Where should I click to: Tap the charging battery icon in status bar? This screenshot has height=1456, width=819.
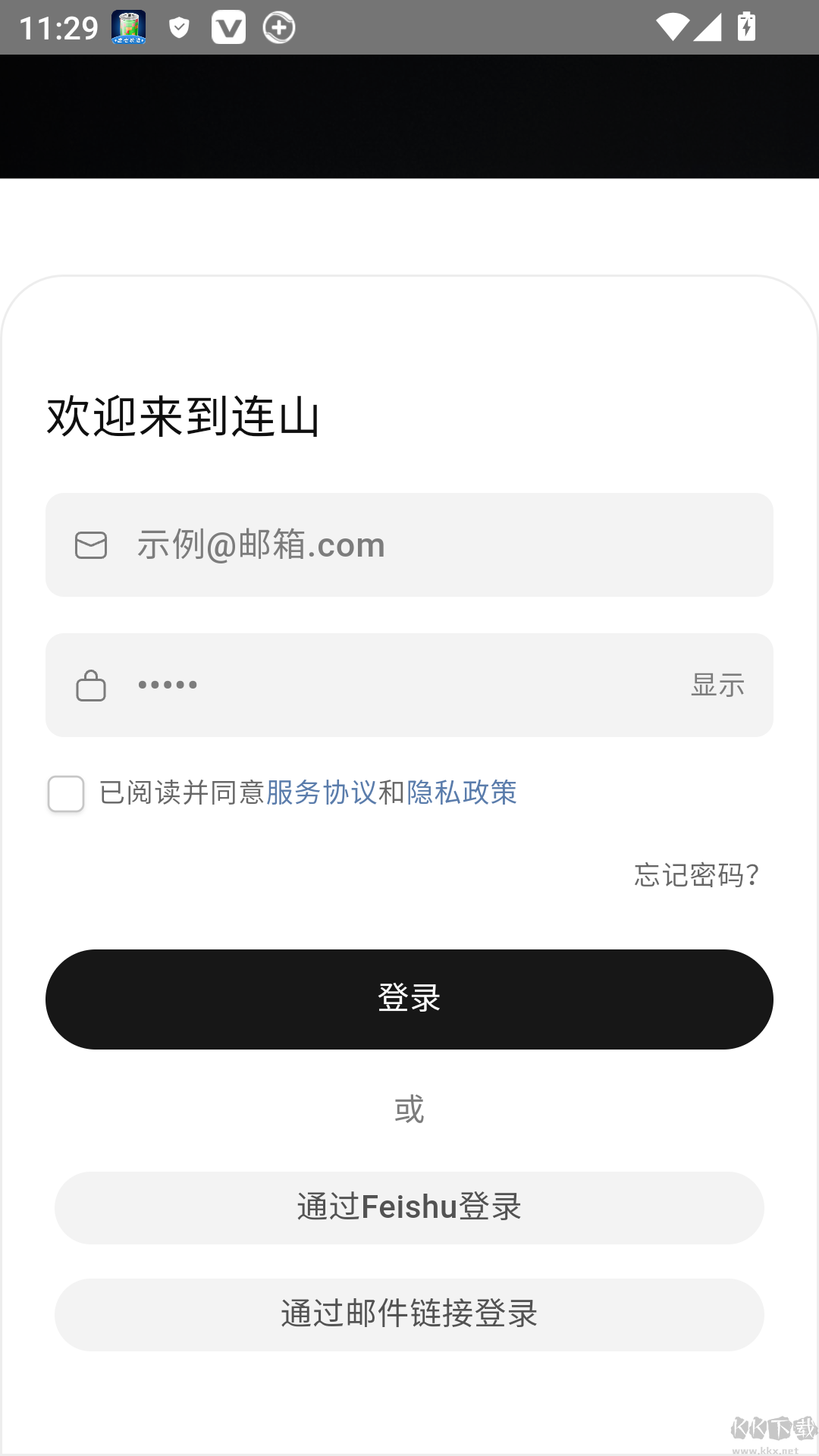[x=748, y=27]
